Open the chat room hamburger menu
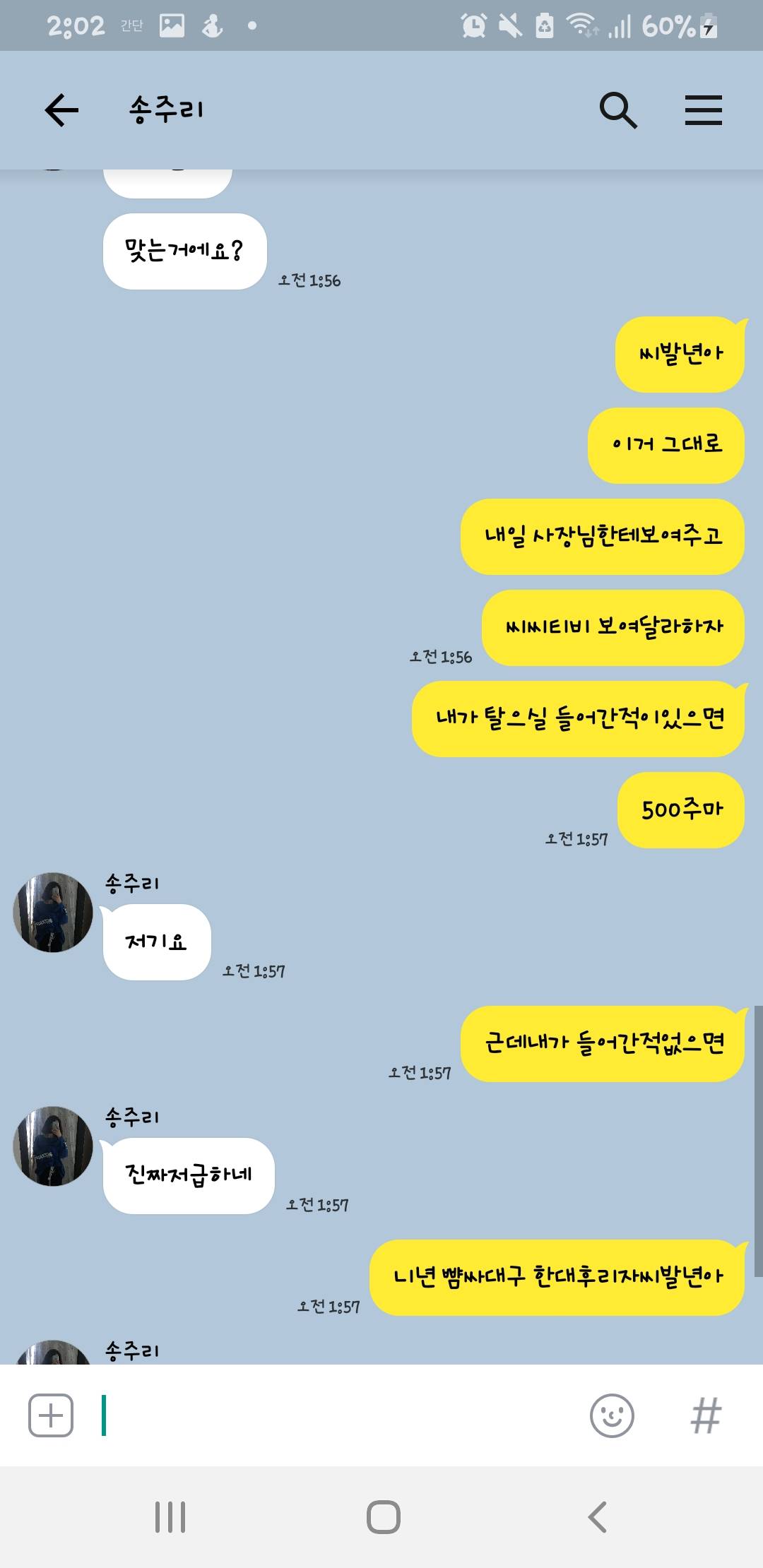Image resolution: width=763 pixels, height=1568 pixels. click(703, 110)
